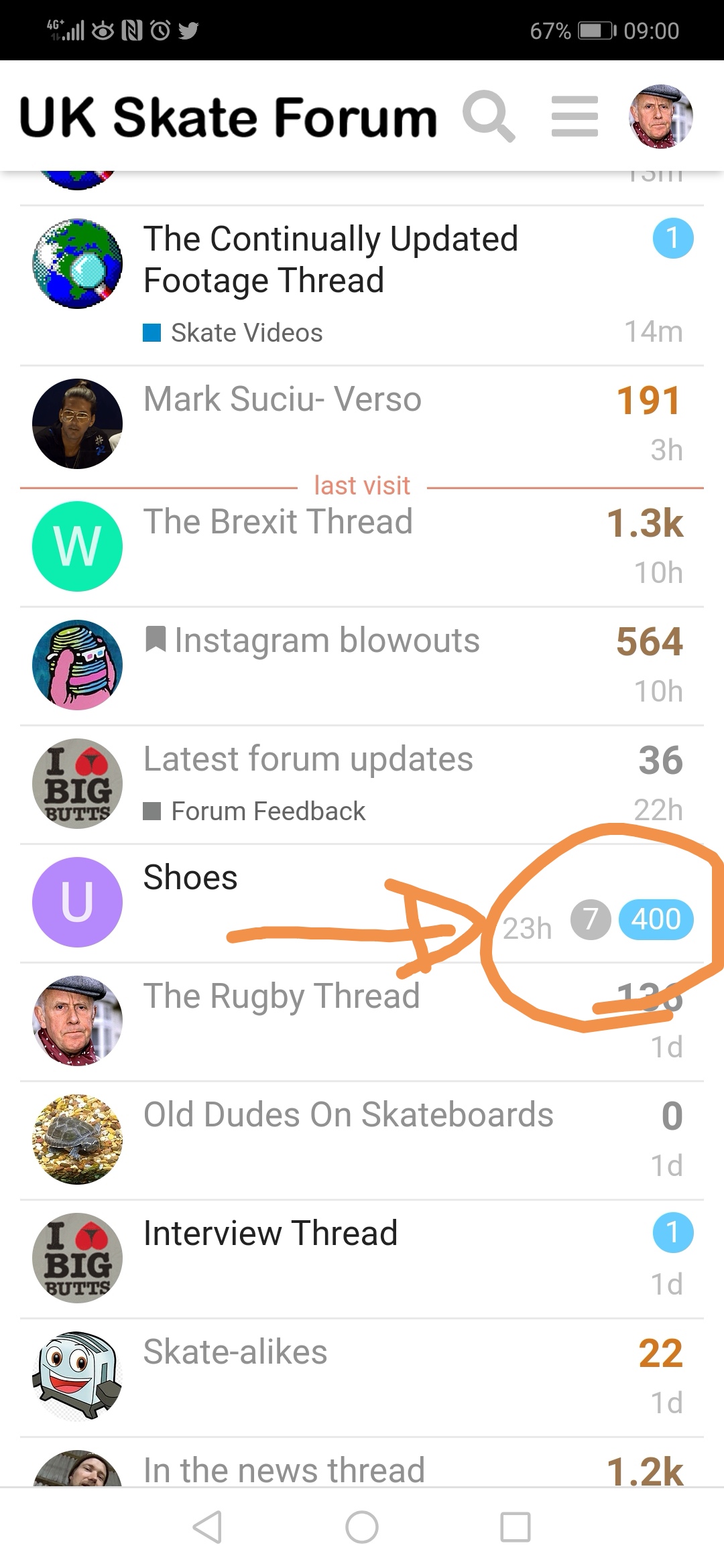Open the Skate-alikes topic
Image resolution: width=724 pixels, height=1568 pixels.
tap(235, 1352)
